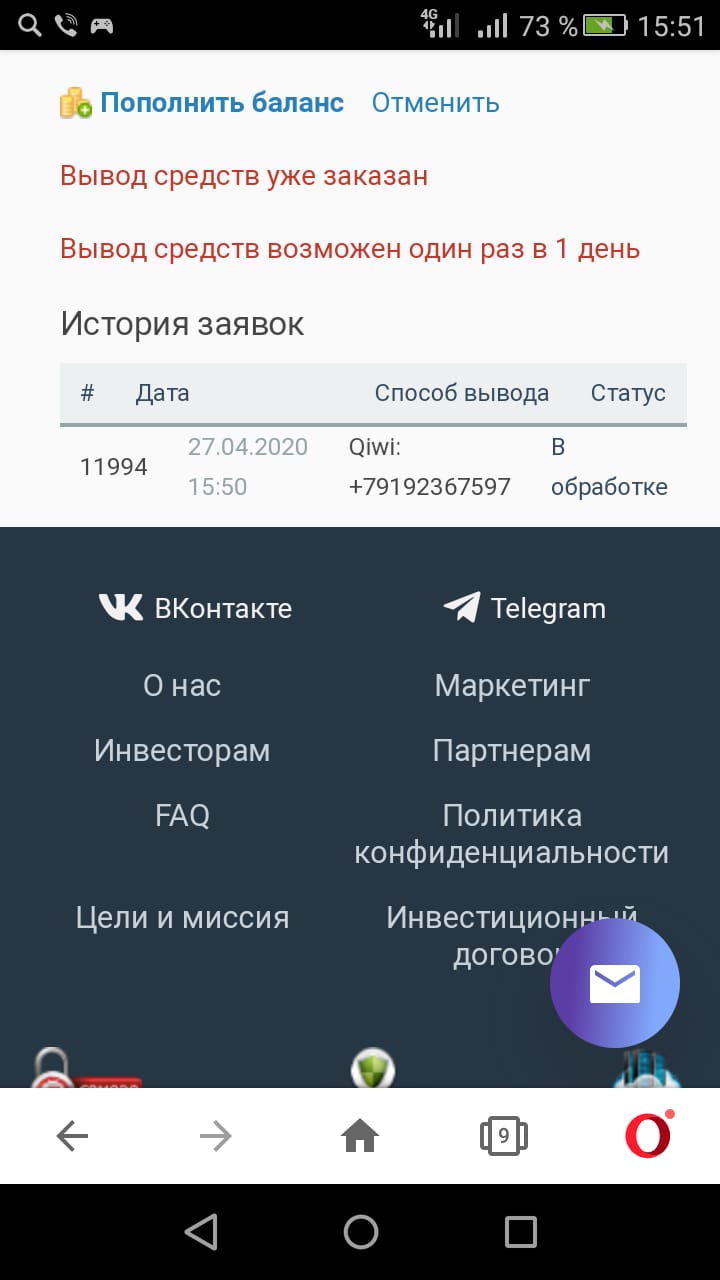Viewport: 720px width, 1280px height.
Task: Go back using the browser back arrow
Action: [x=72, y=1135]
